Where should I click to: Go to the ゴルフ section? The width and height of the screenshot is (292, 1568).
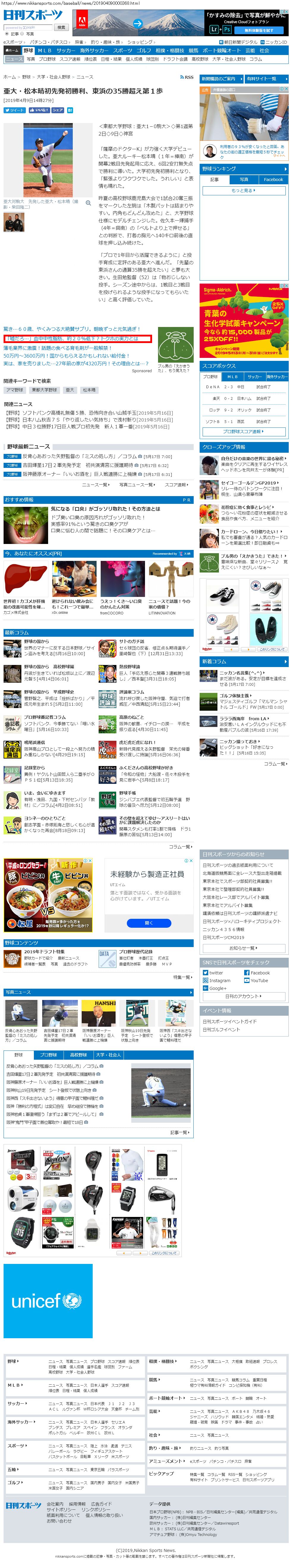coord(143,51)
